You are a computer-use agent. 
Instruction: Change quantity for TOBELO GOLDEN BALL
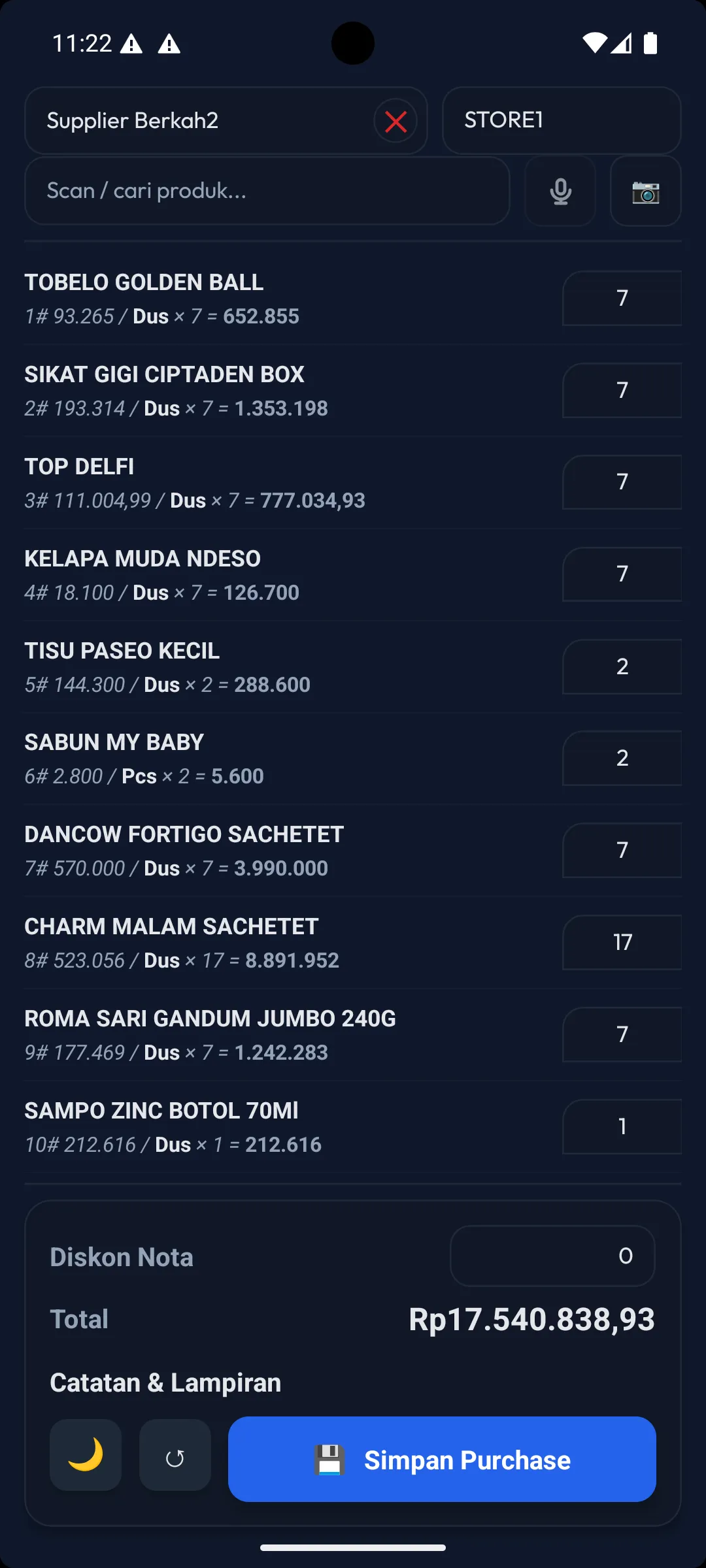click(x=621, y=298)
